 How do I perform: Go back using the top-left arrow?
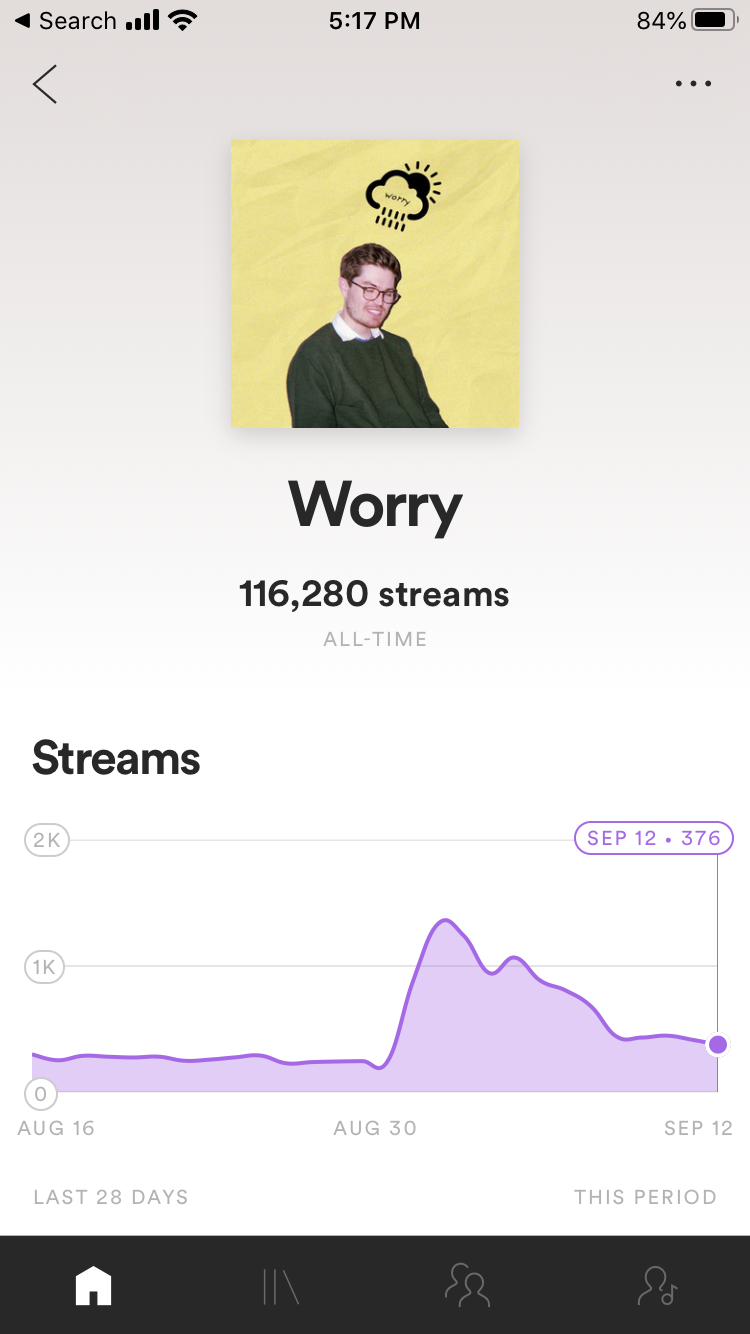pyautogui.click(x=45, y=84)
